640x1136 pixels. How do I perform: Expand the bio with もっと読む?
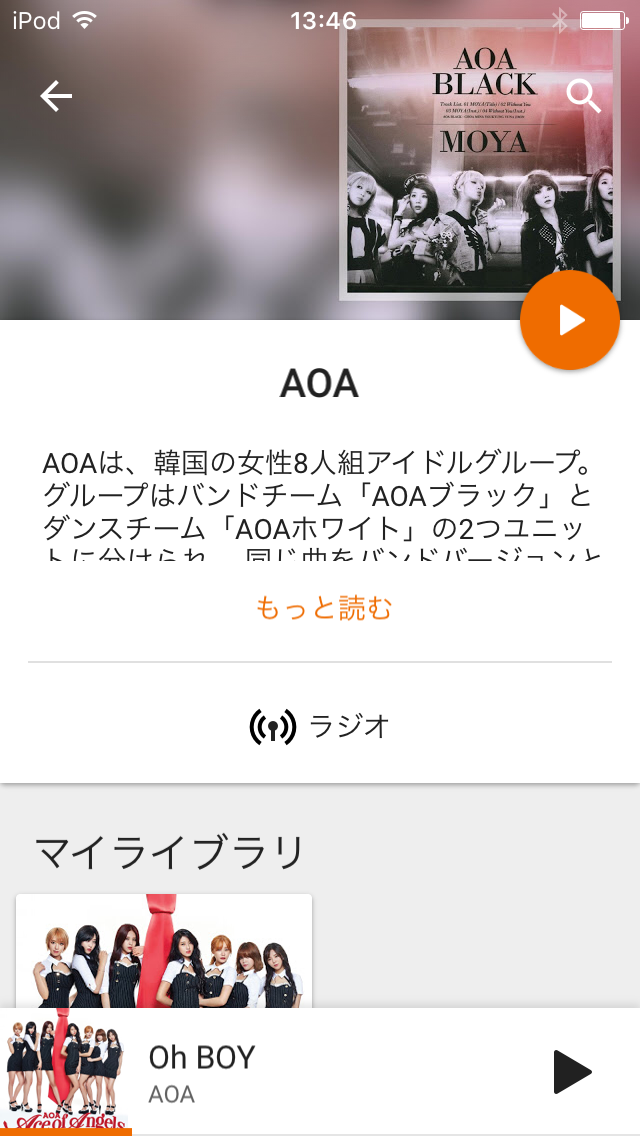point(323,609)
